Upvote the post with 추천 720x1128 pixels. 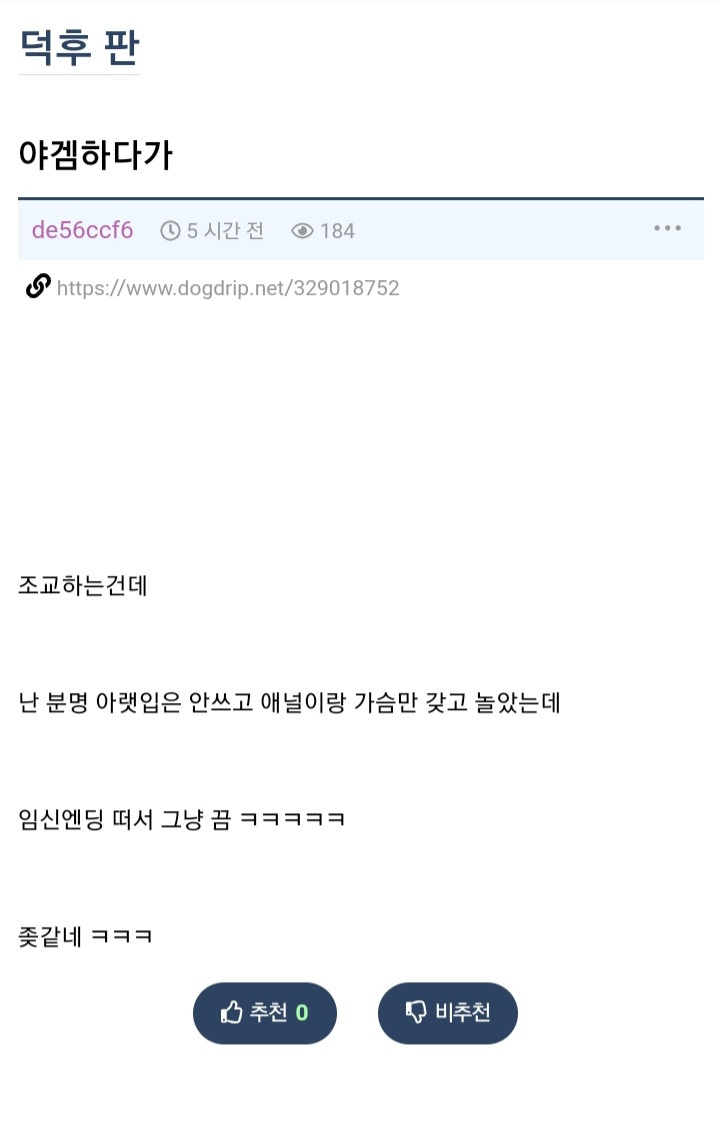[265, 1013]
